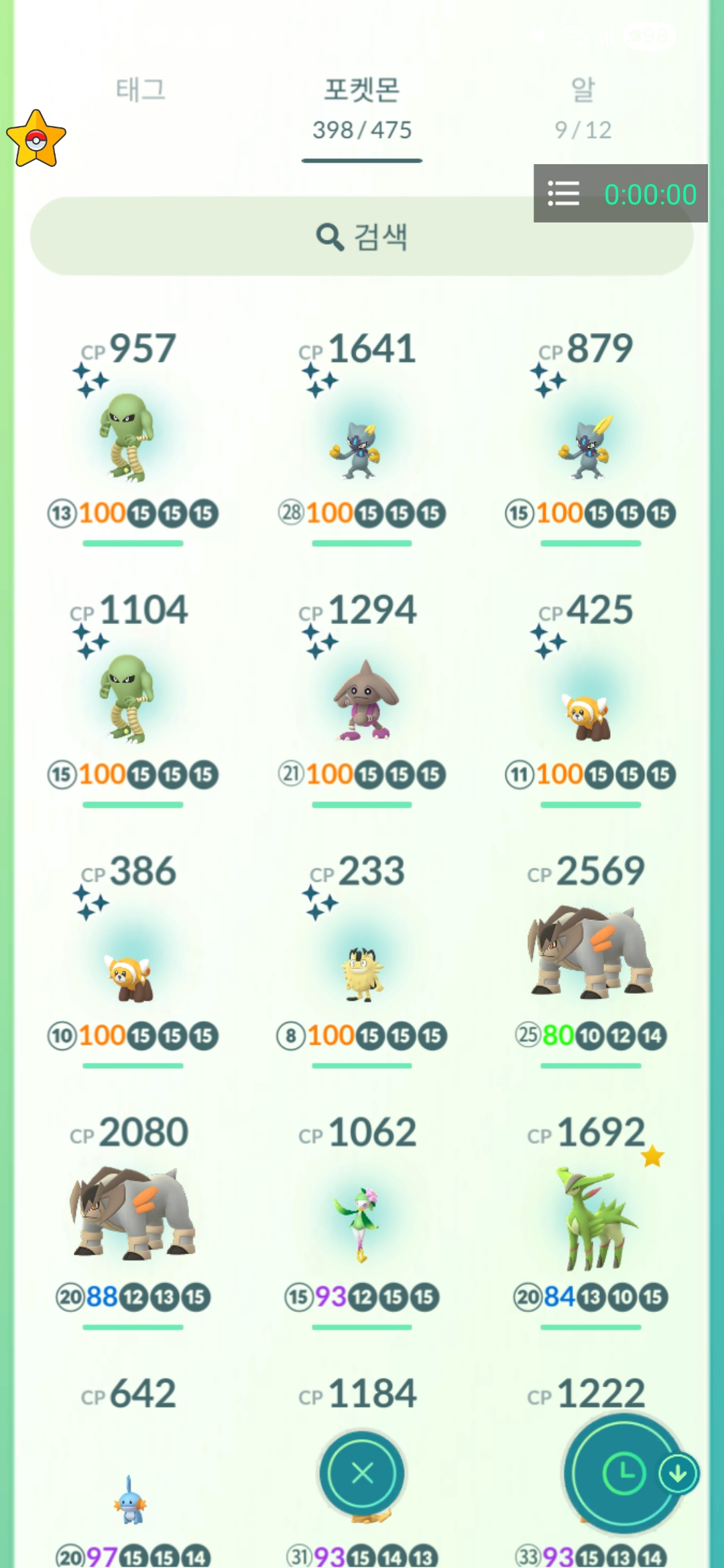Switch to the 태그 tab
Image resolution: width=724 pixels, height=1568 pixels.
[x=140, y=90]
